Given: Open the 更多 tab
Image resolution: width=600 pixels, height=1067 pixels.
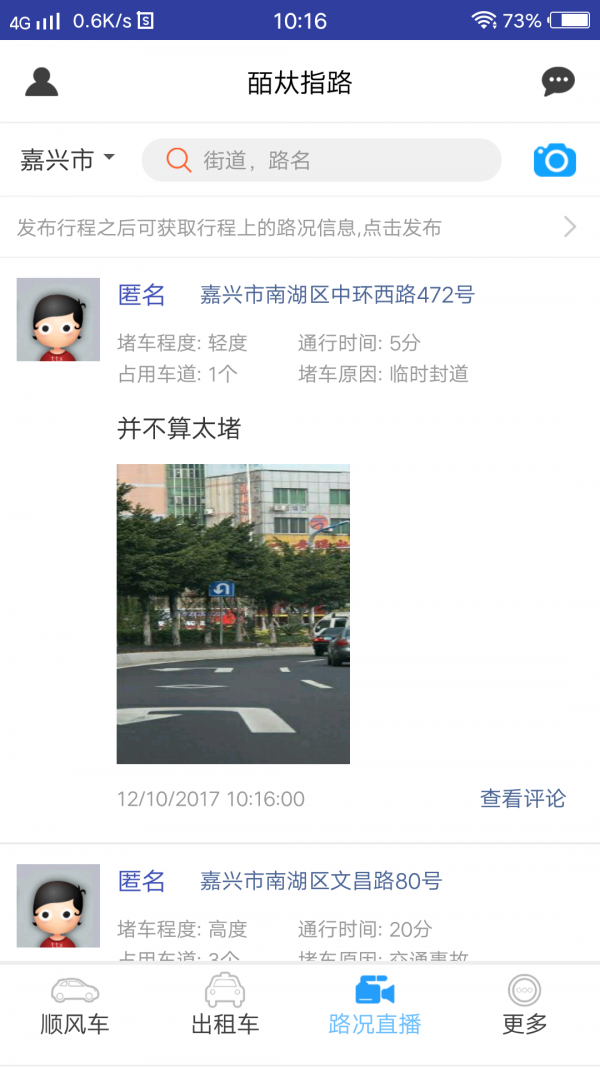Looking at the screenshot, I should pyautogui.click(x=524, y=1006).
